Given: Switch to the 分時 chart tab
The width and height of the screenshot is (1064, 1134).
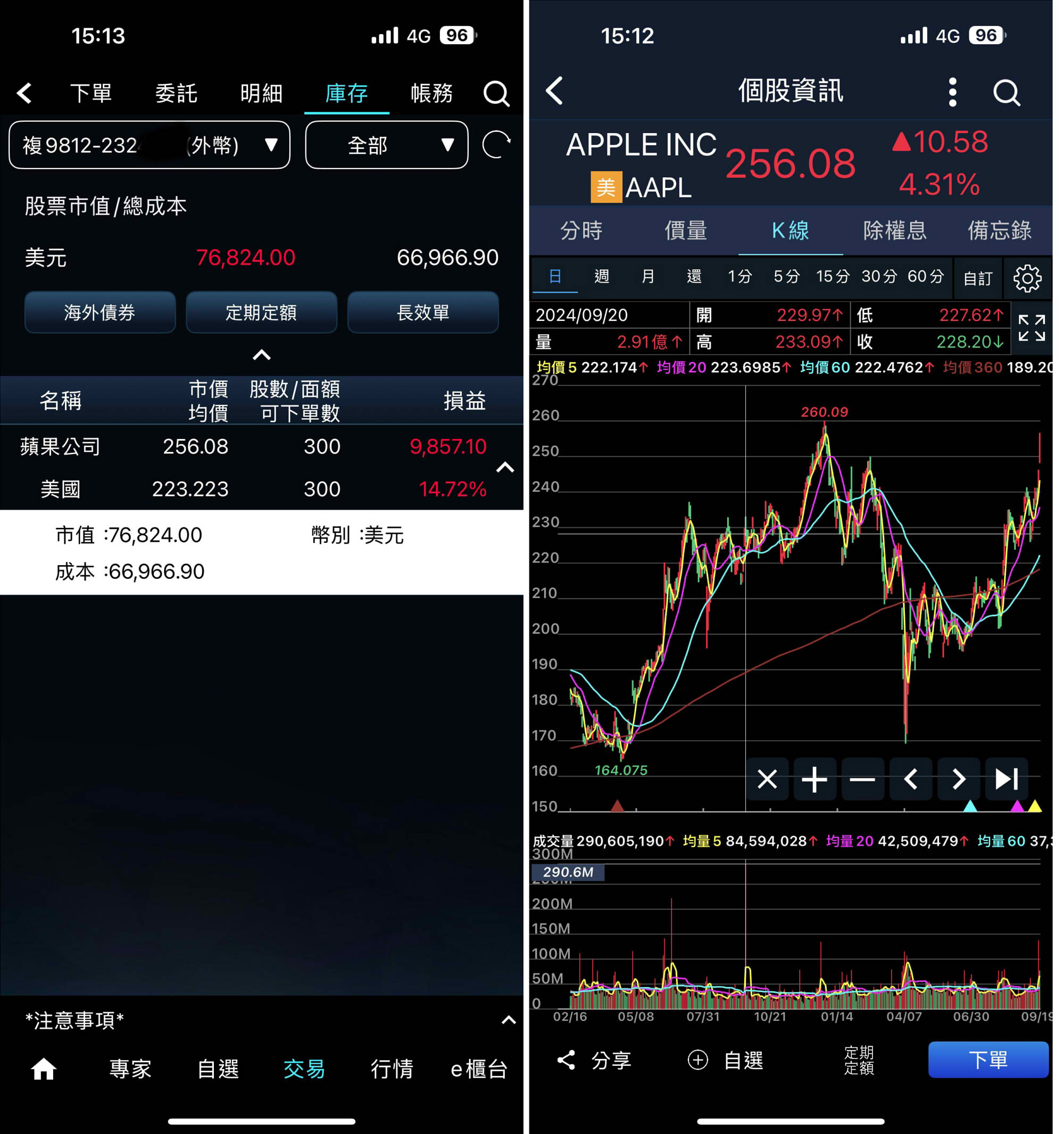Looking at the screenshot, I should tap(581, 230).
